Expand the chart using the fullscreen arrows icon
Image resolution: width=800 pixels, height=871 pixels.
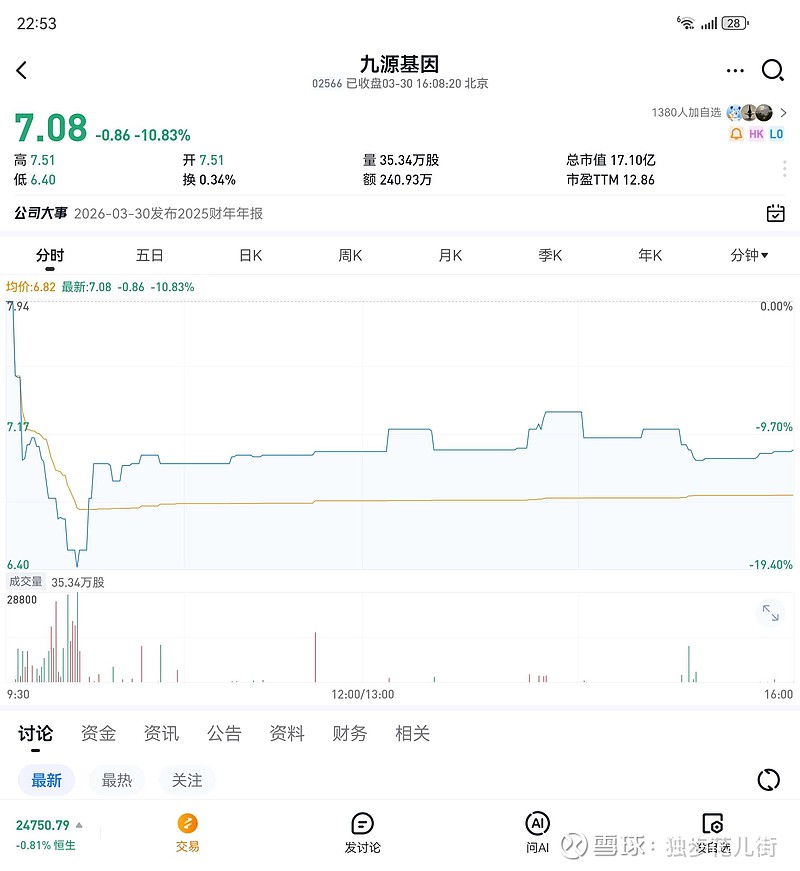(x=770, y=612)
